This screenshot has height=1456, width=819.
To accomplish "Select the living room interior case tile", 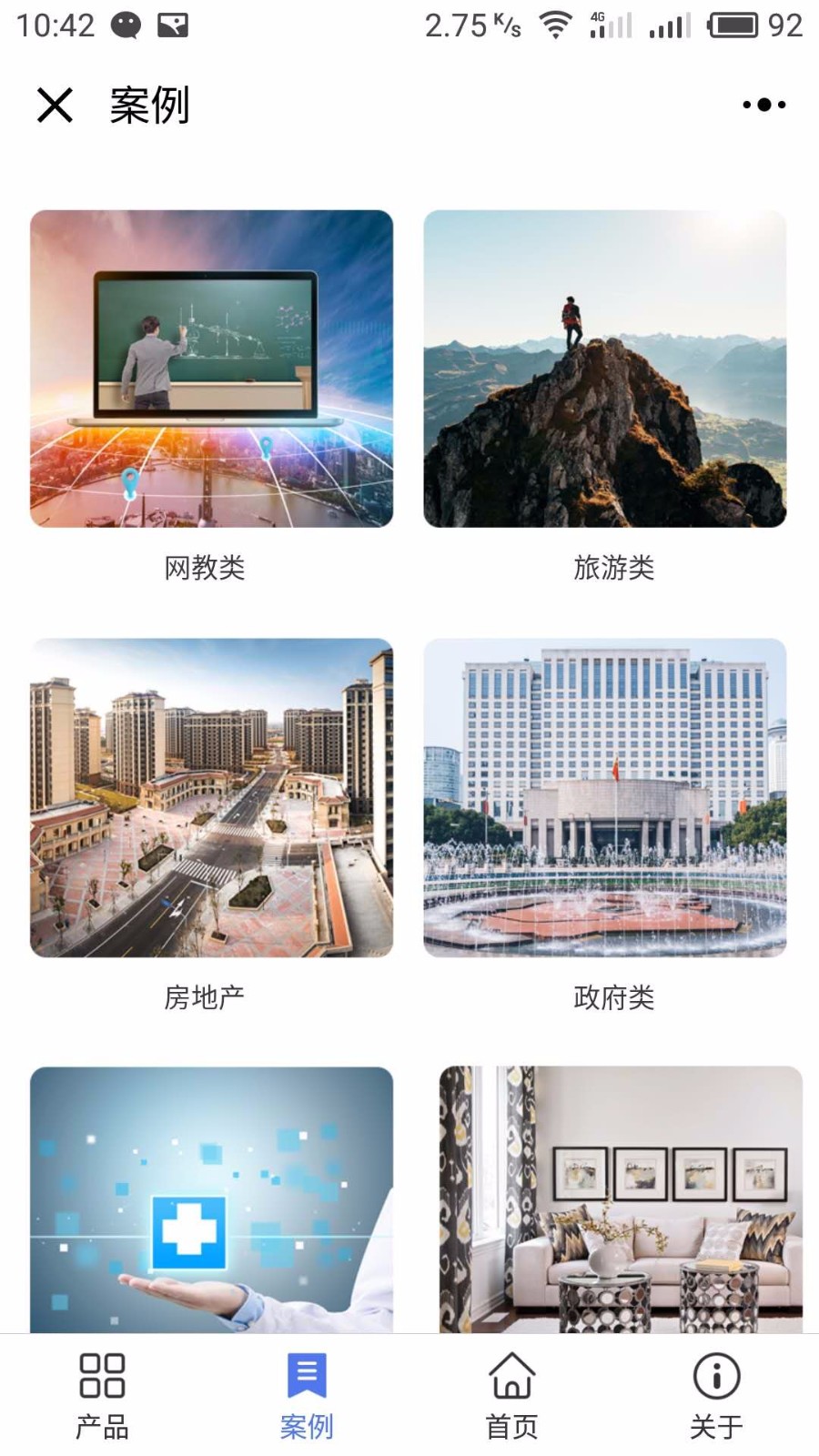I will (621, 1199).
